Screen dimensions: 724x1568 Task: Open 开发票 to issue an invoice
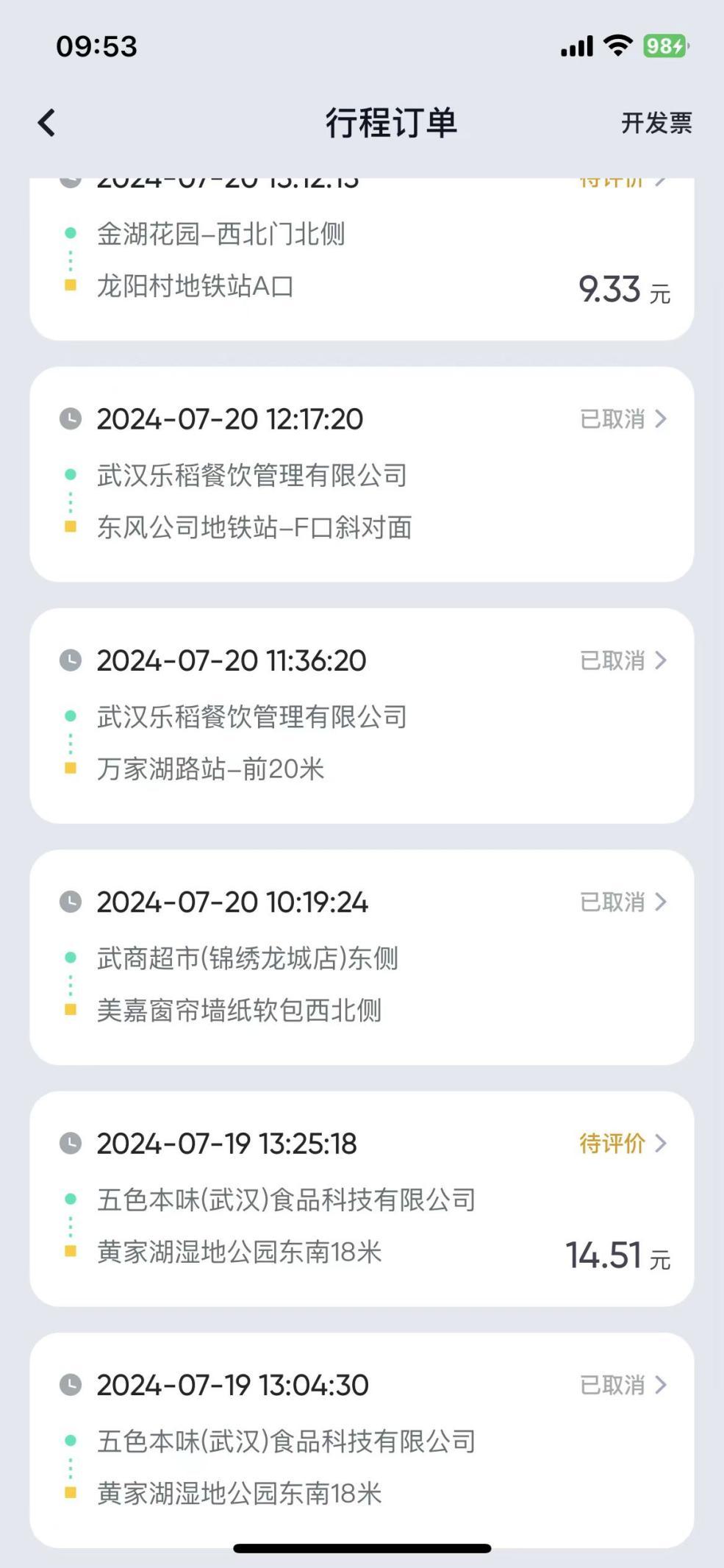656,123
